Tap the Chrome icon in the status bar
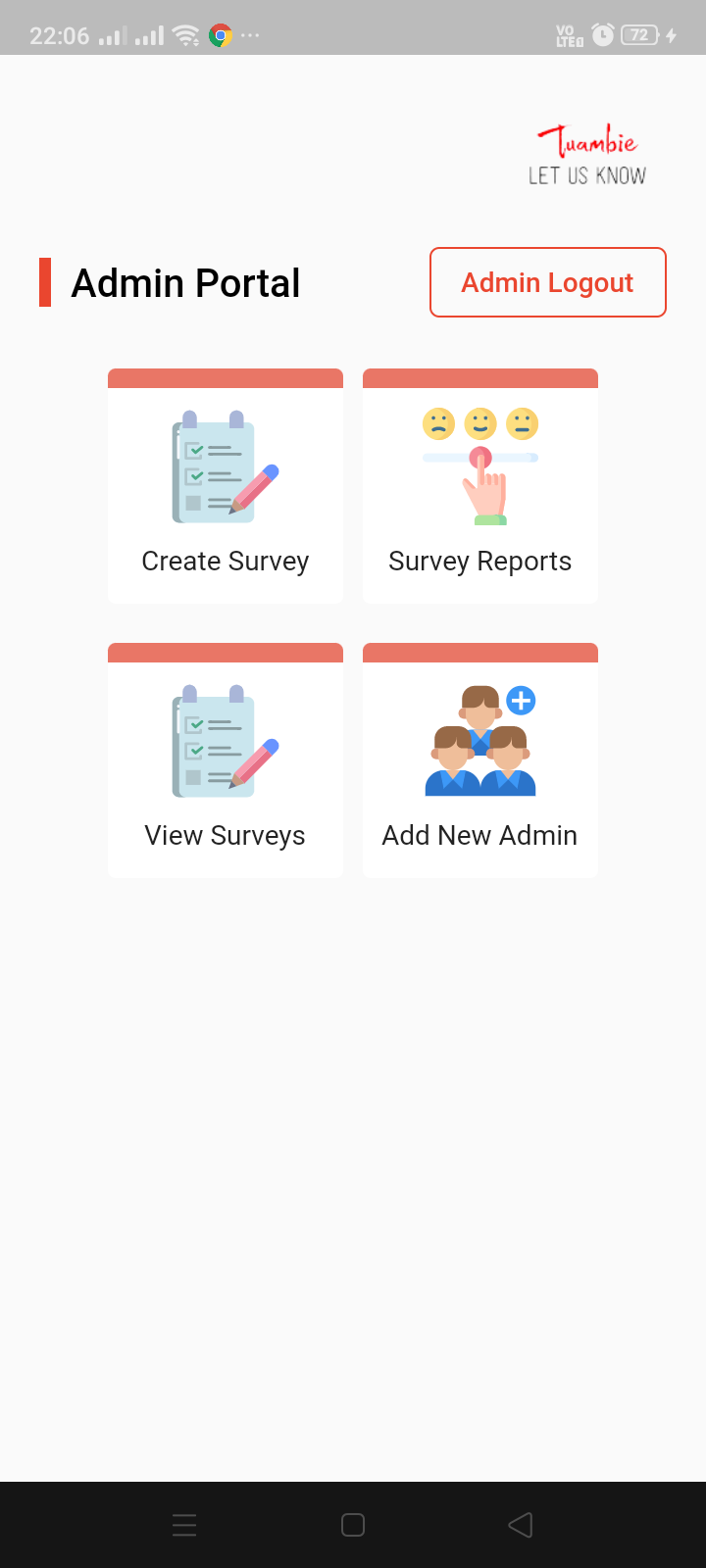 pos(221,34)
